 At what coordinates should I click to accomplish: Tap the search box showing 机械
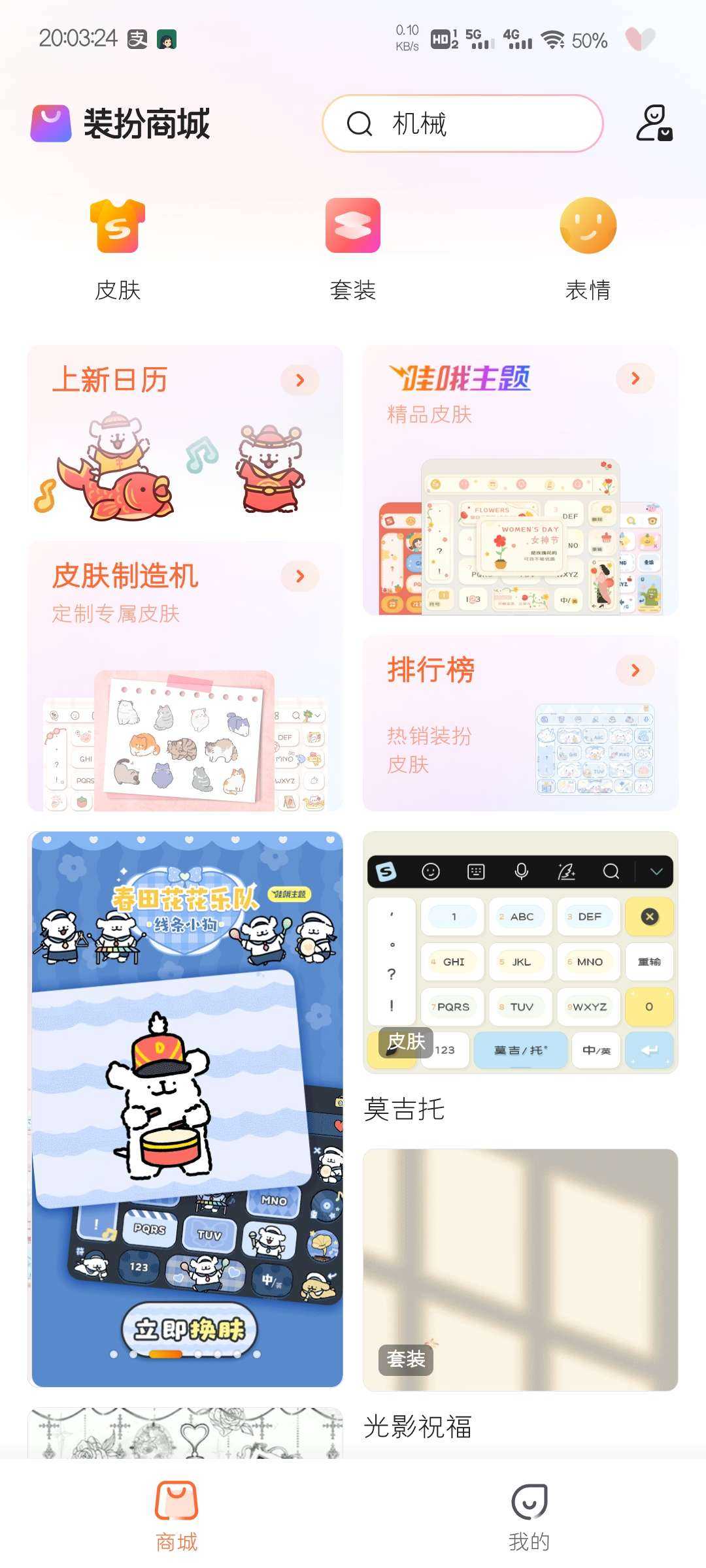(x=462, y=123)
